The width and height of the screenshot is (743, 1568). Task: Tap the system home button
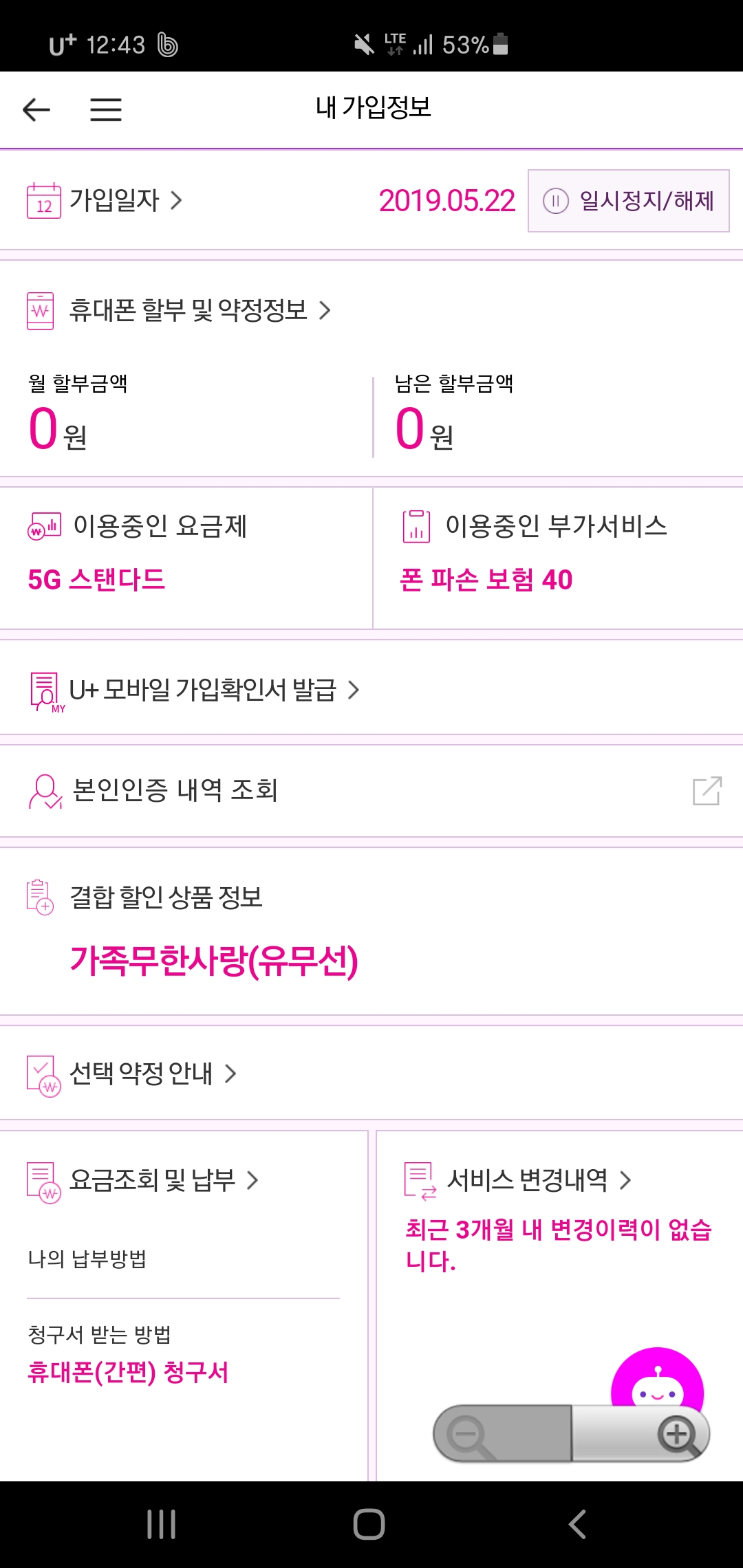369,1524
